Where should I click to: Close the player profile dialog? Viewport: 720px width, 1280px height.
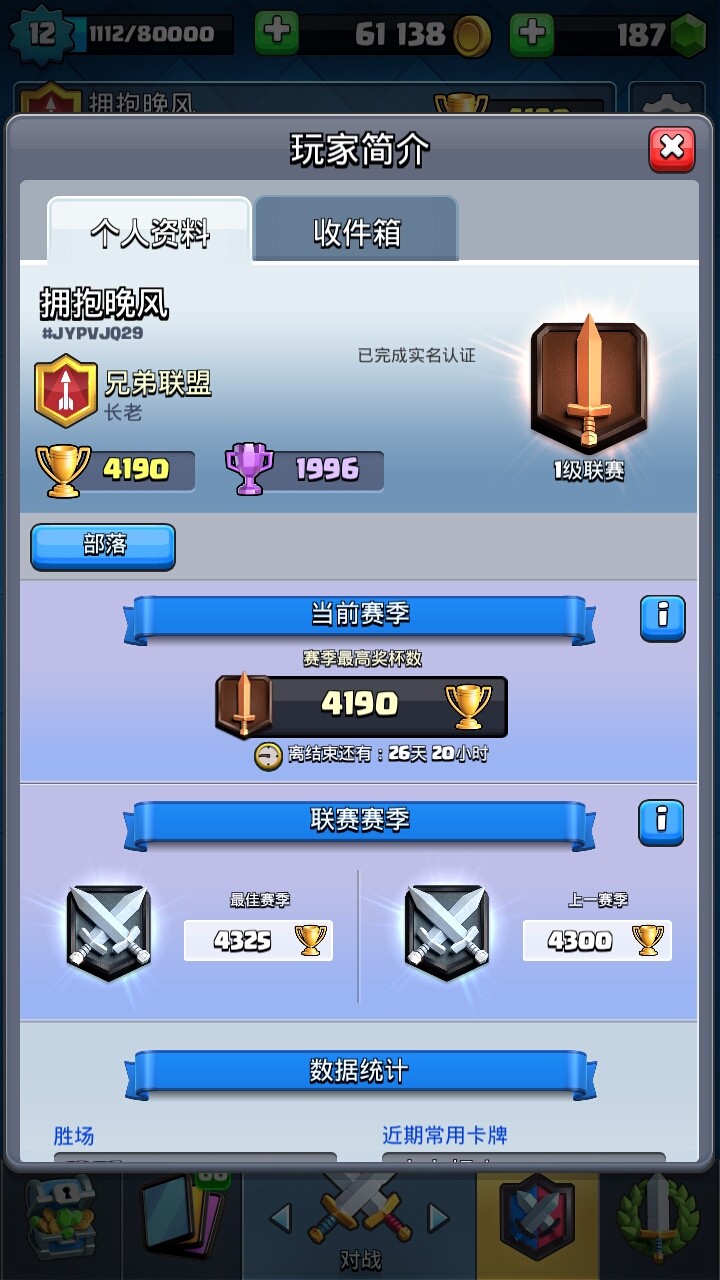[672, 149]
